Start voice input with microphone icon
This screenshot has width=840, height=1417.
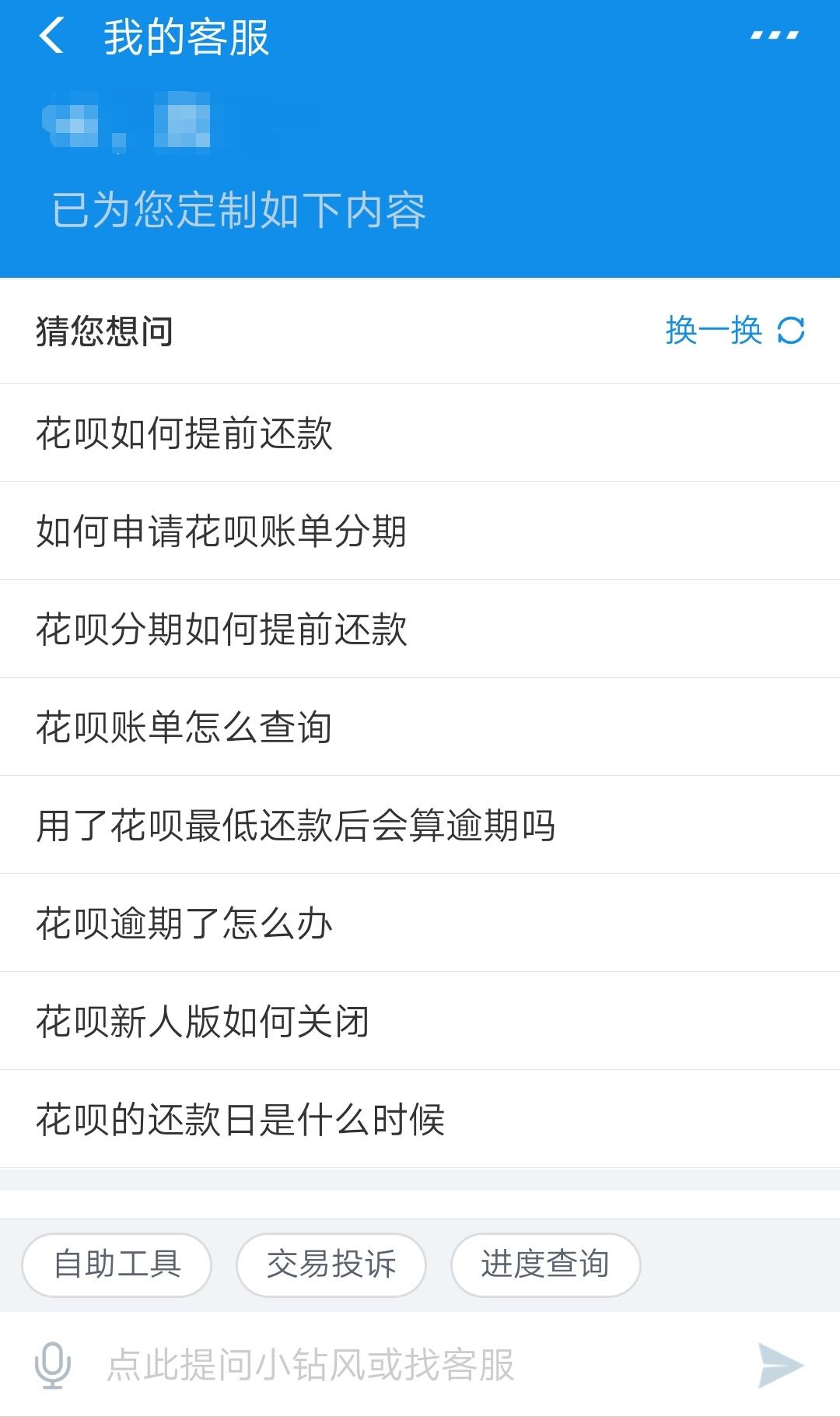tap(53, 1364)
